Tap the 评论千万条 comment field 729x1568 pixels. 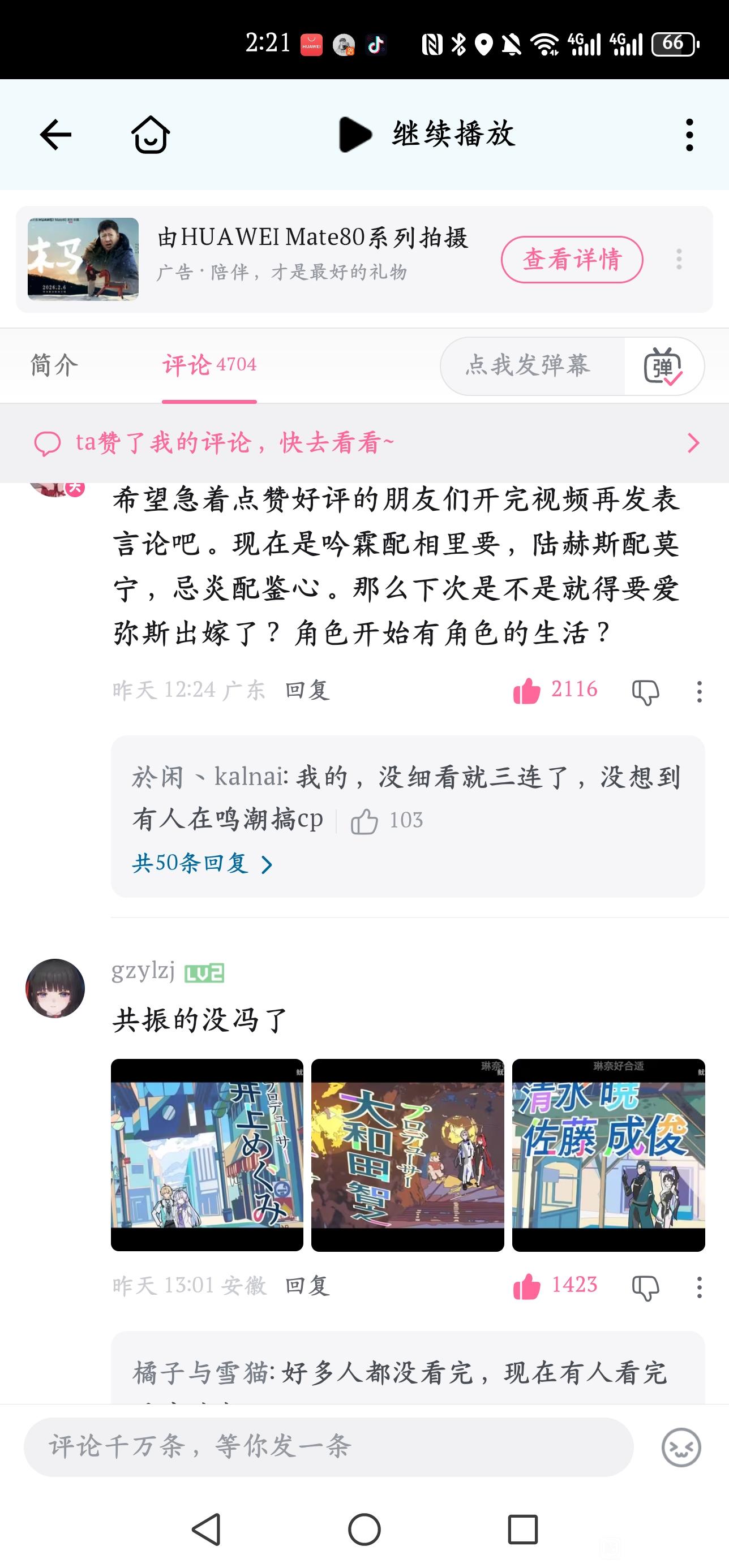pos(329,1446)
